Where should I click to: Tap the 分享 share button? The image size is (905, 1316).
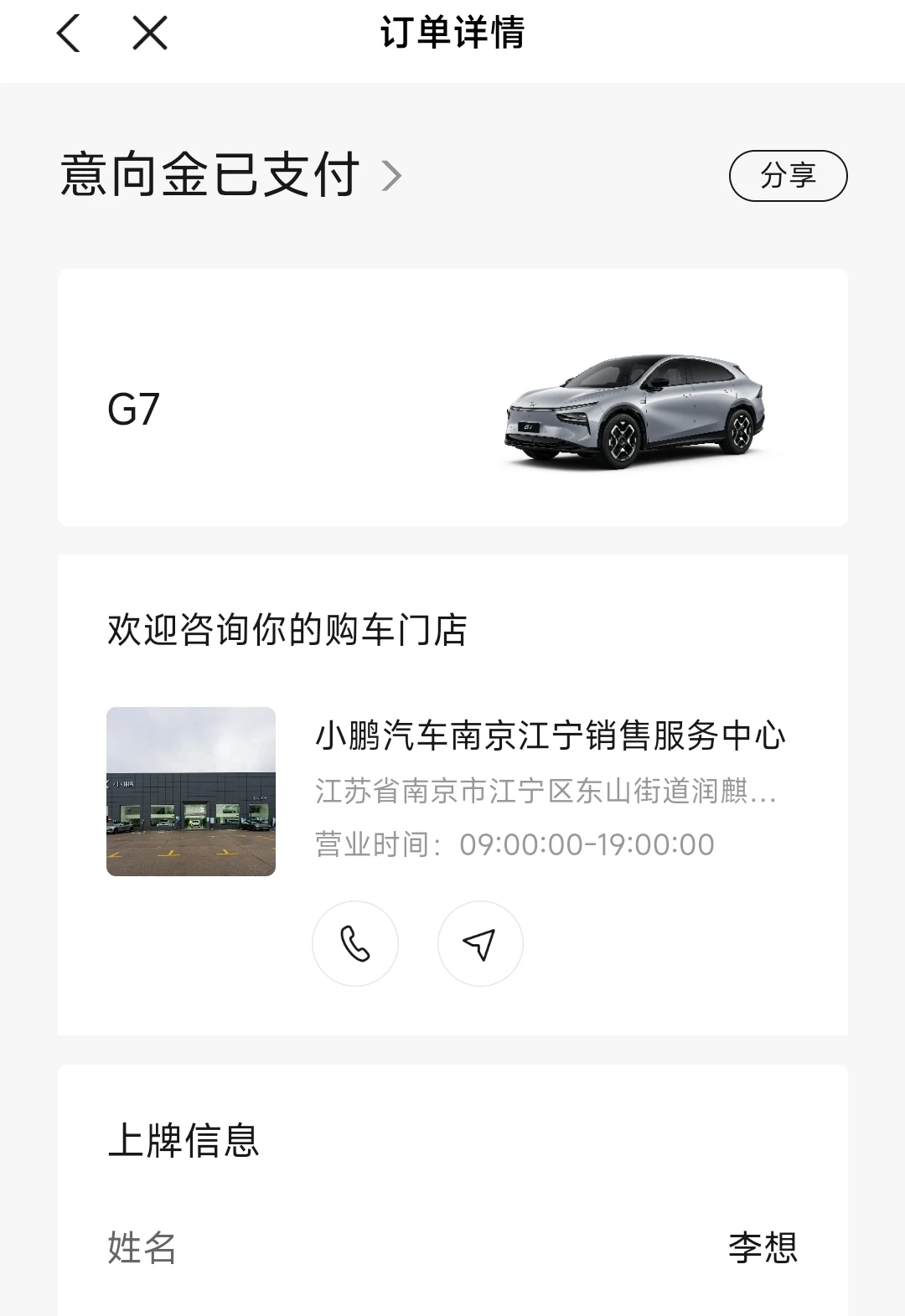[788, 176]
